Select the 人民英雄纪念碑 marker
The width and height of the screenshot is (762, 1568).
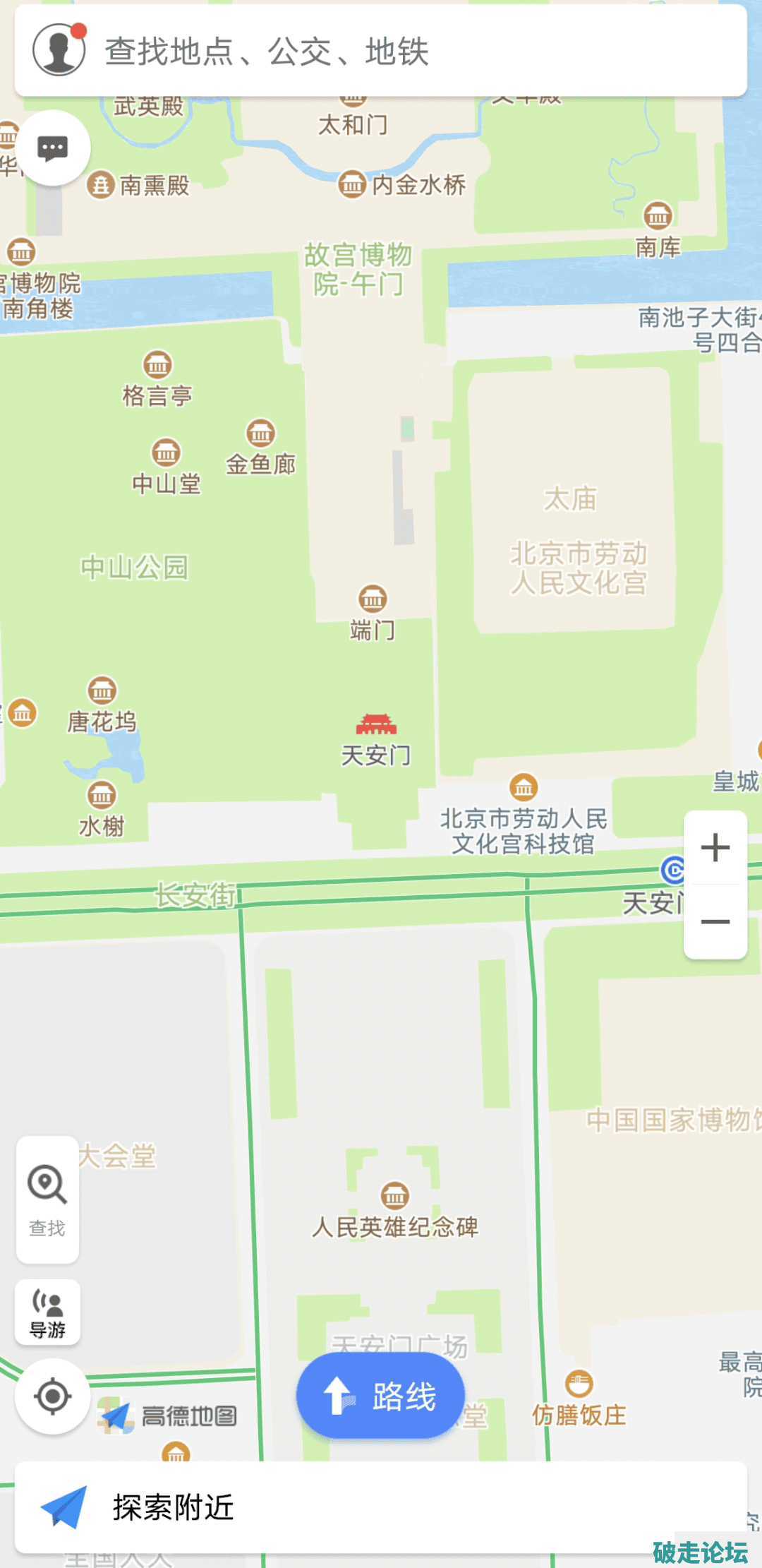coord(395,1195)
